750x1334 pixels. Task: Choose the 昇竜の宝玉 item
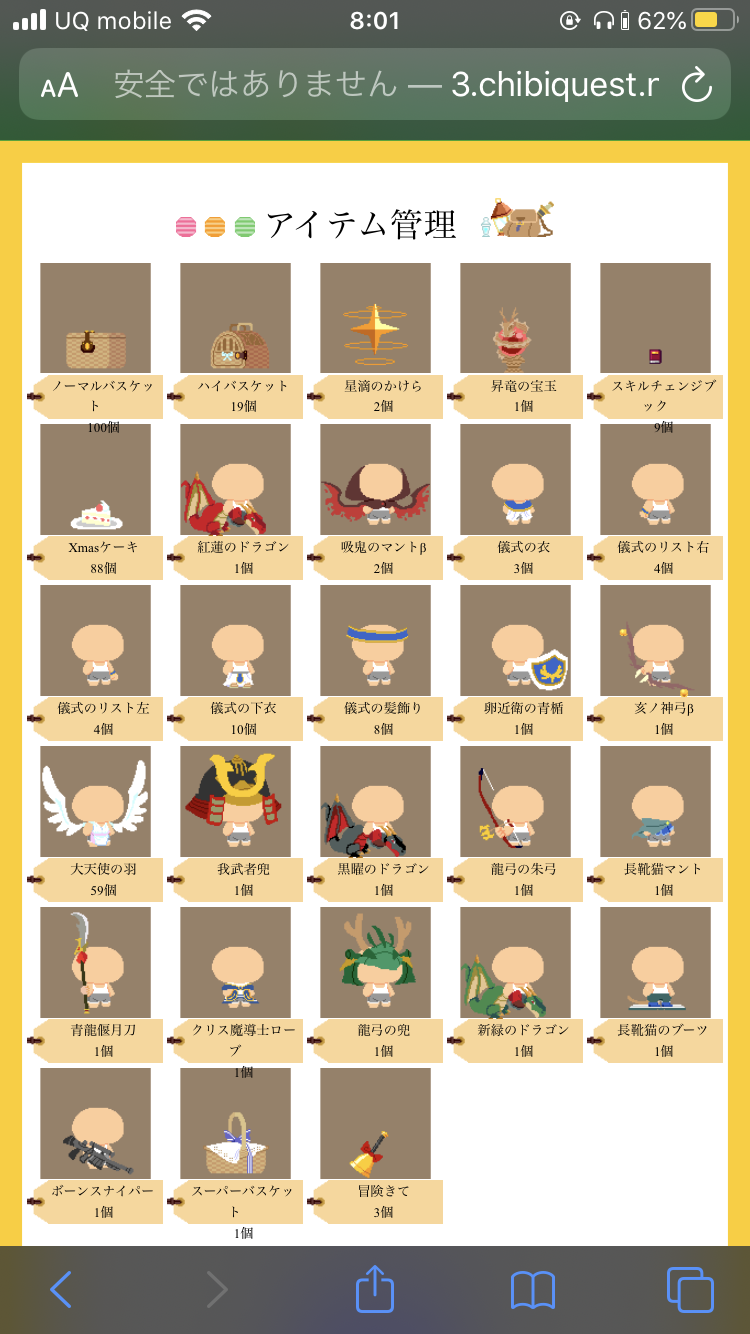click(515, 318)
